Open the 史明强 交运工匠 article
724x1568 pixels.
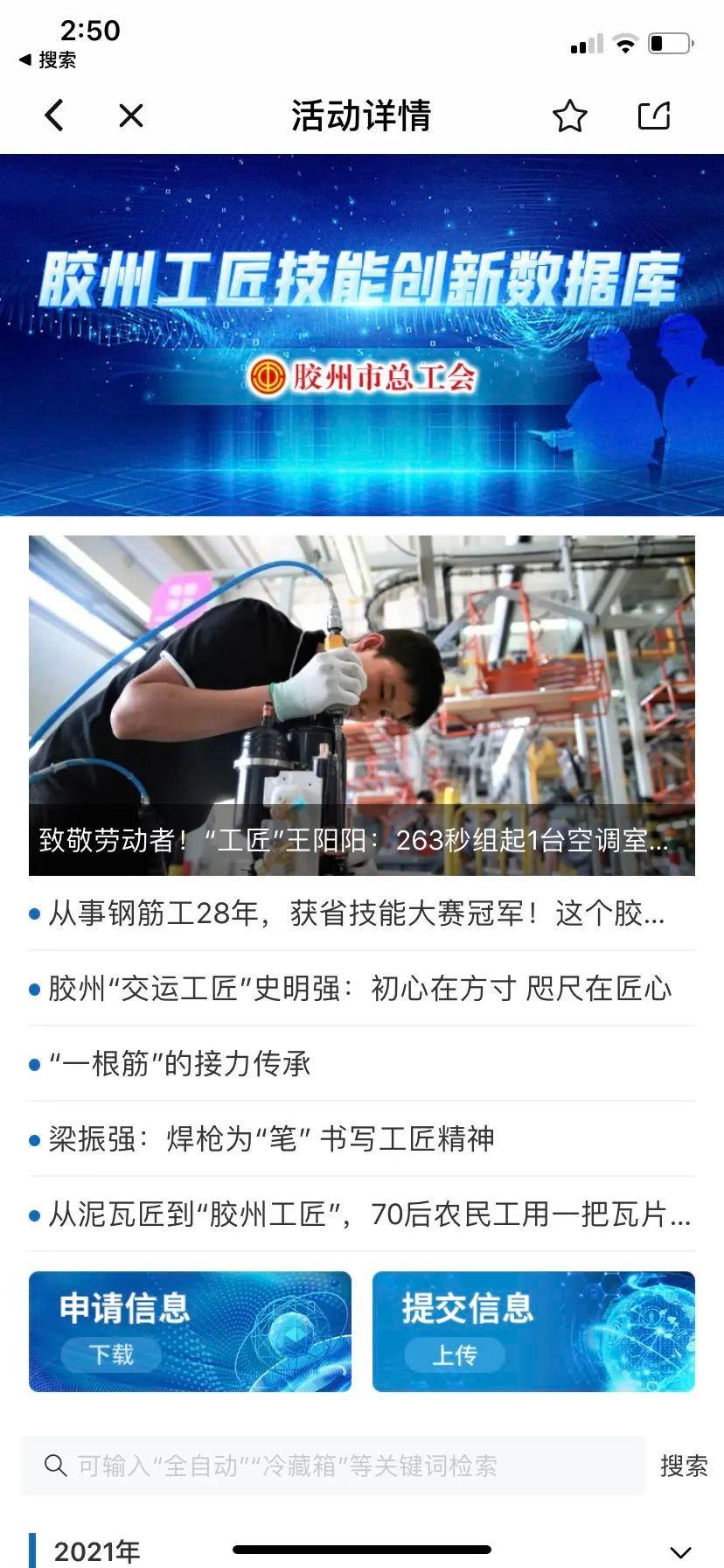tap(362, 989)
